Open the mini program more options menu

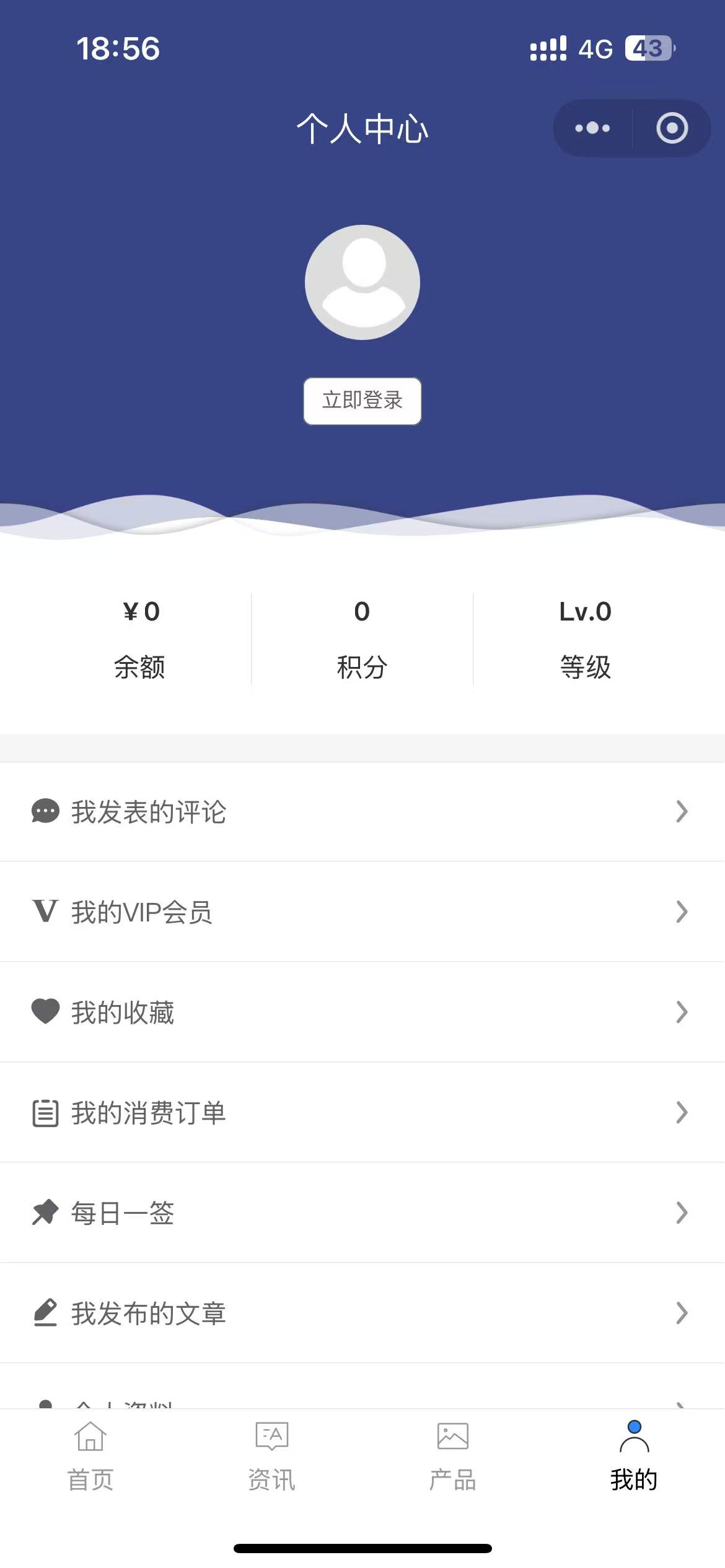pos(592,128)
